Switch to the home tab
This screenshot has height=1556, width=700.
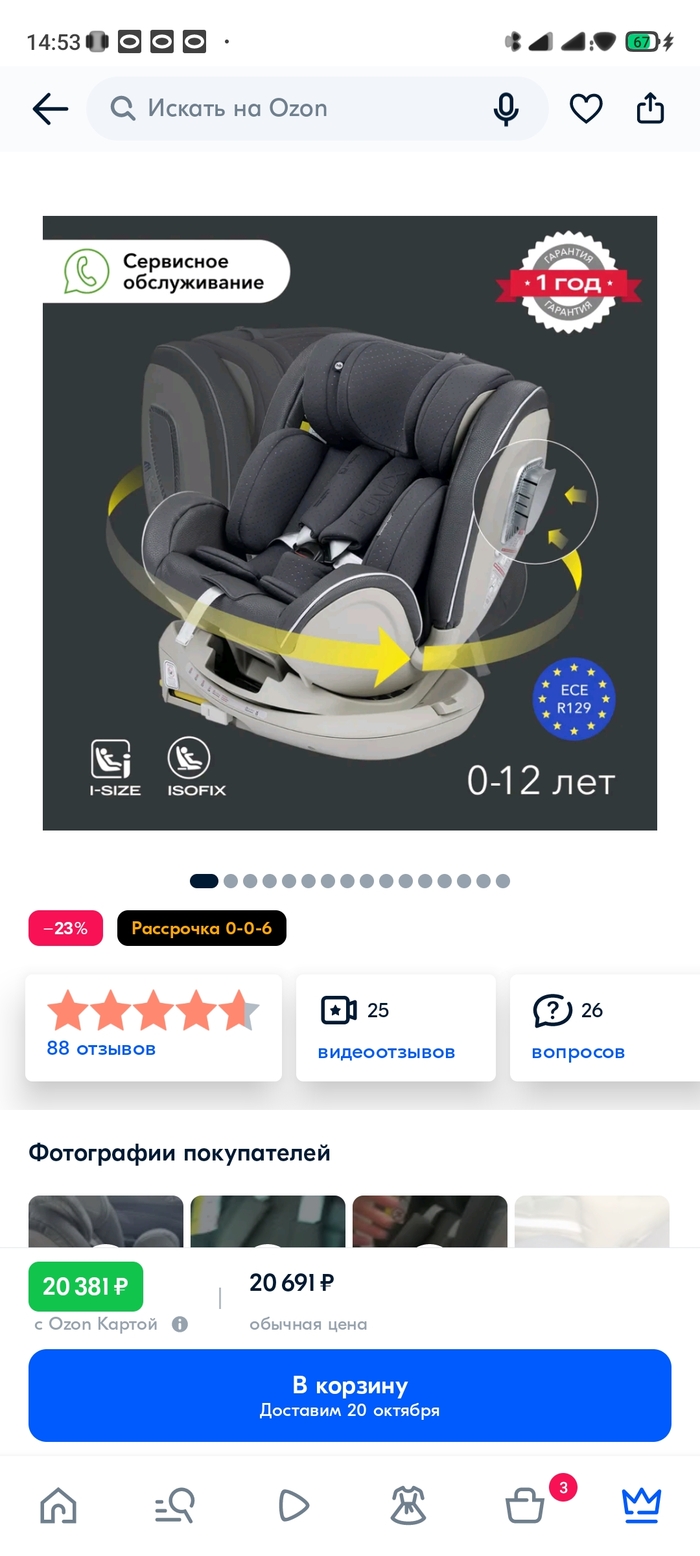coord(58,1505)
